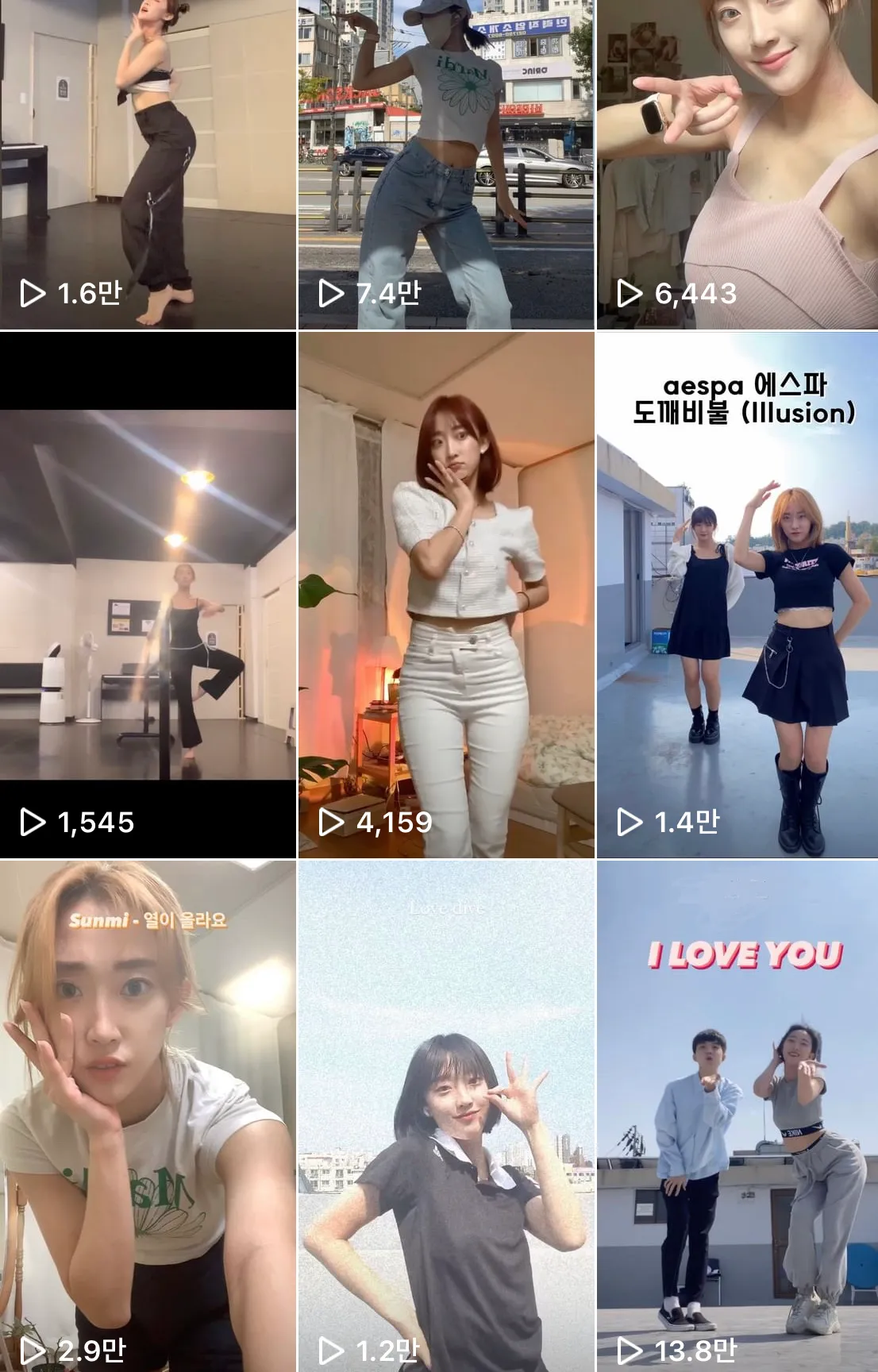Open the barefoot practice room video with 1.6만 views
Image resolution: width=878 pixels, height=1372 pixels.
click(x=146, y=159)
